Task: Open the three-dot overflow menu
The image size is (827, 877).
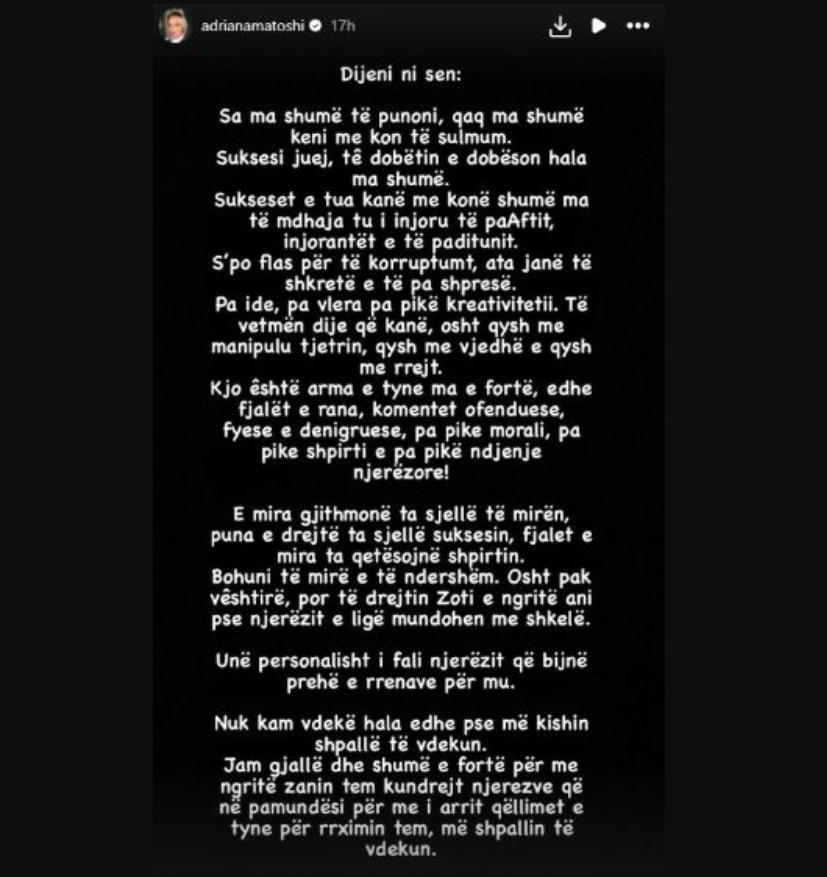Action: [638, 26]
